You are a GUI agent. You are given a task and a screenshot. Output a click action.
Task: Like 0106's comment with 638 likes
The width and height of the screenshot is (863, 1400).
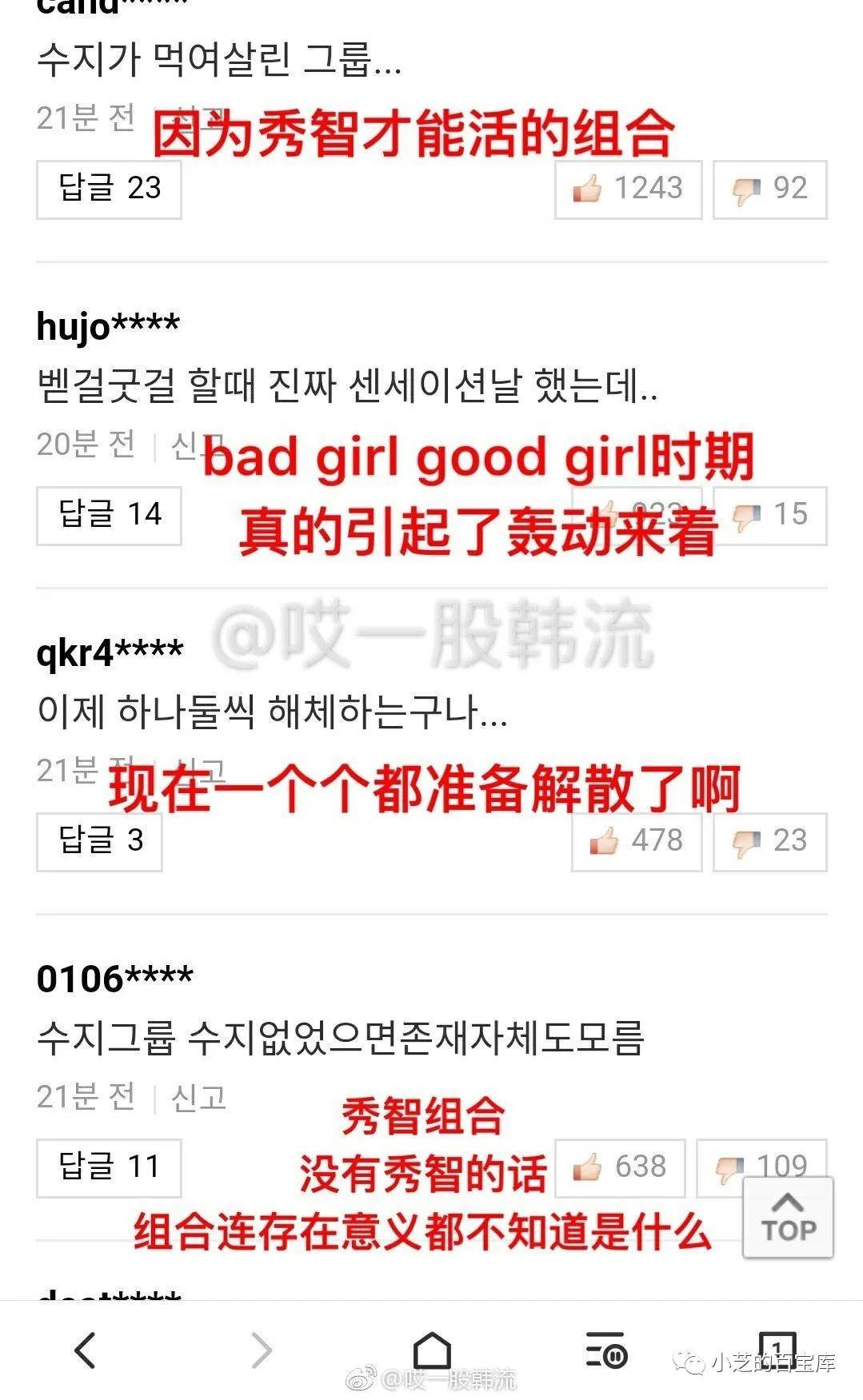[620, 1167]
